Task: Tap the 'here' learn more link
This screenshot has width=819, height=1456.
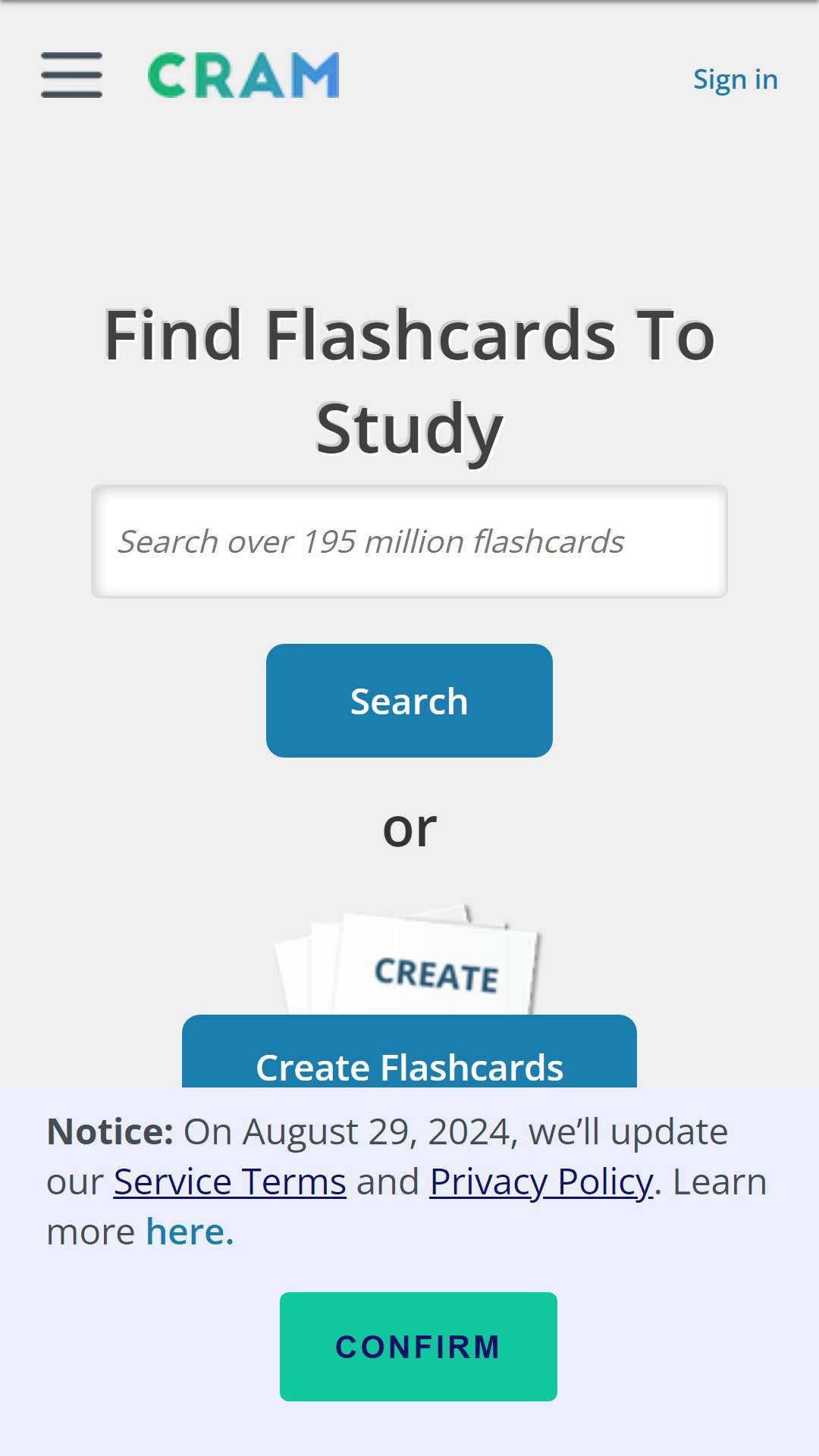Action: [x=189, y=1232]
